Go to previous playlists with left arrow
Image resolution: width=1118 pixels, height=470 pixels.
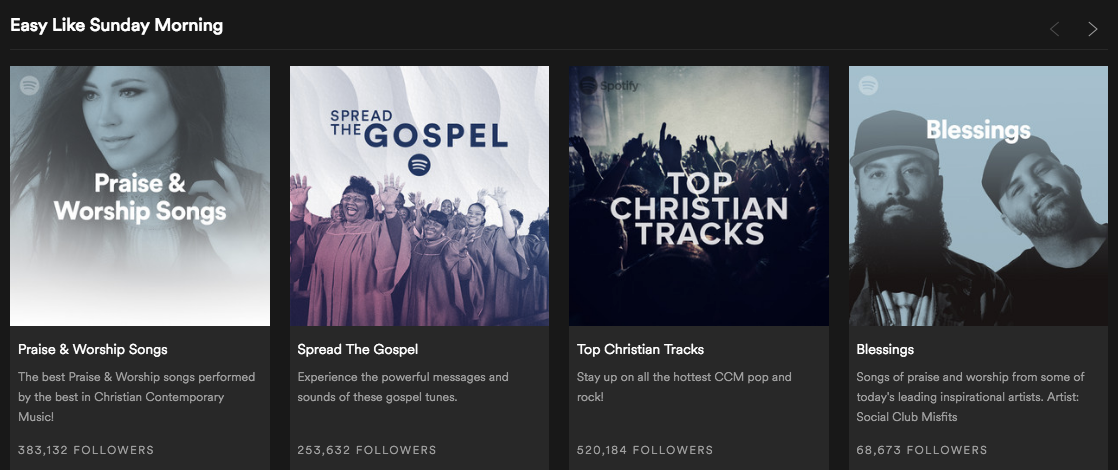click(x=1054, y=29)
